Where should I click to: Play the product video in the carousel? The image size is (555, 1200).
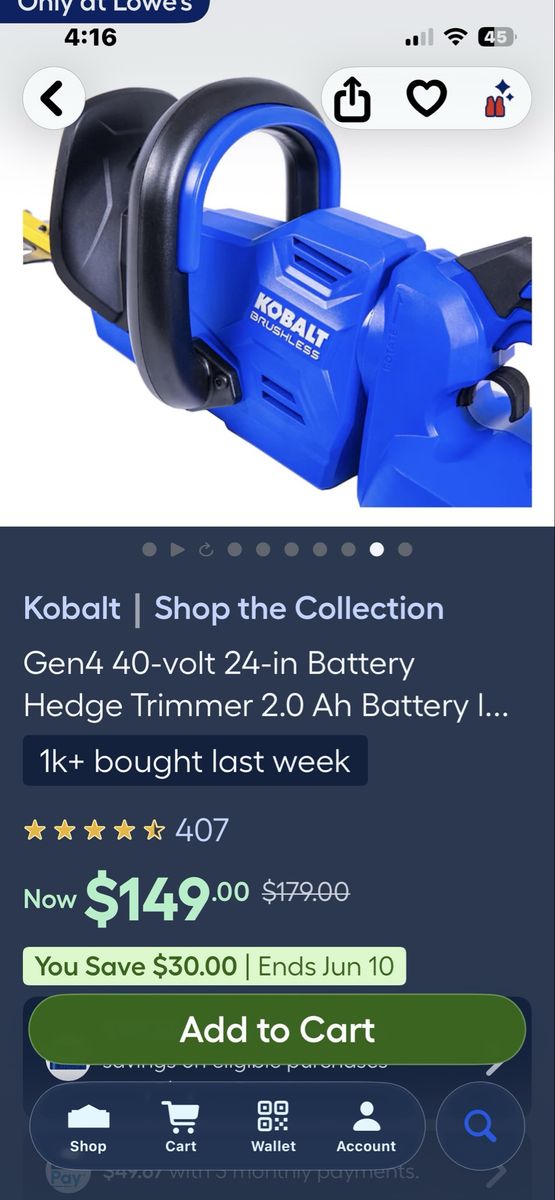[178, 549]
